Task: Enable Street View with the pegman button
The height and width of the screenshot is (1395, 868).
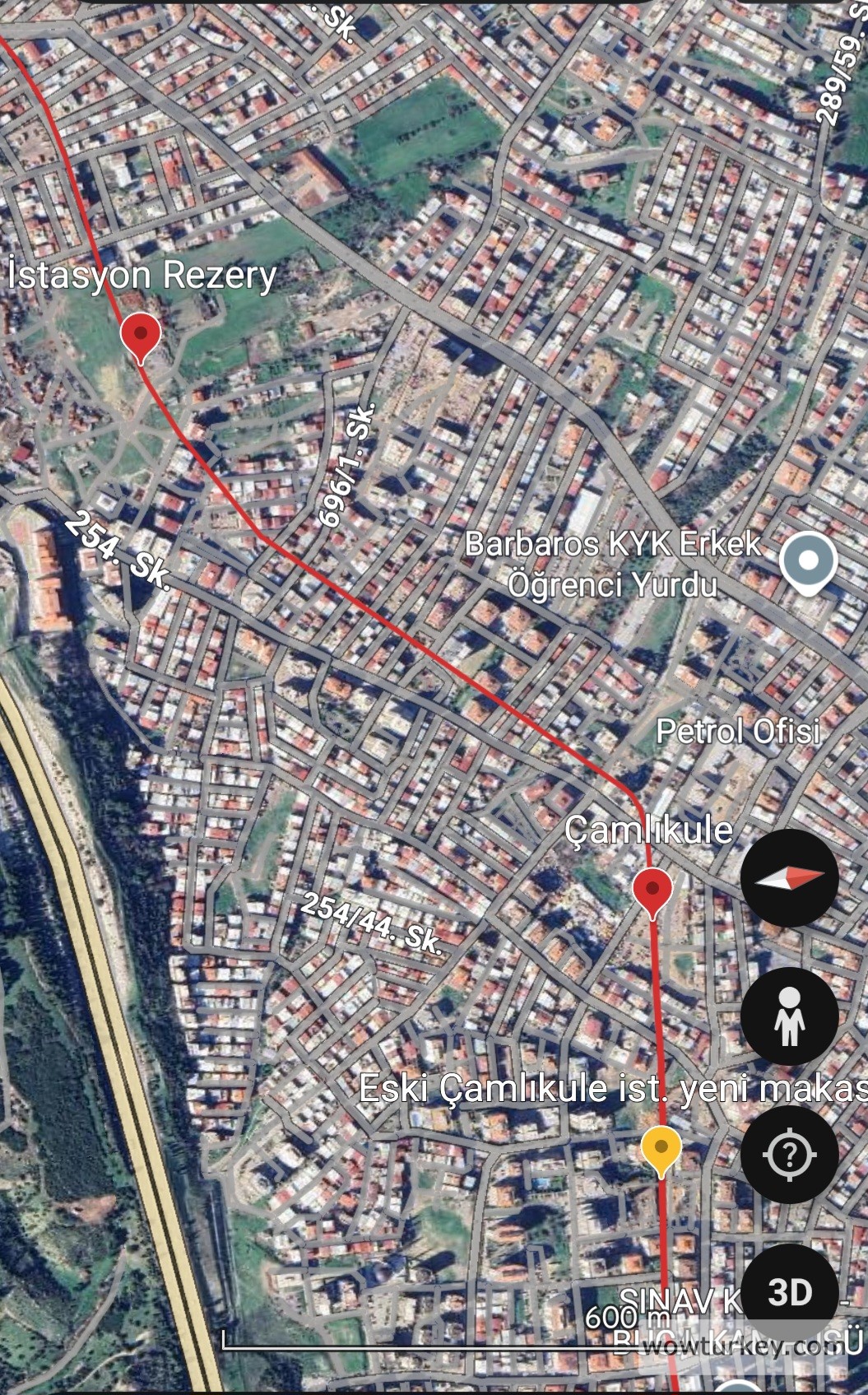Action: [789, 1016]
